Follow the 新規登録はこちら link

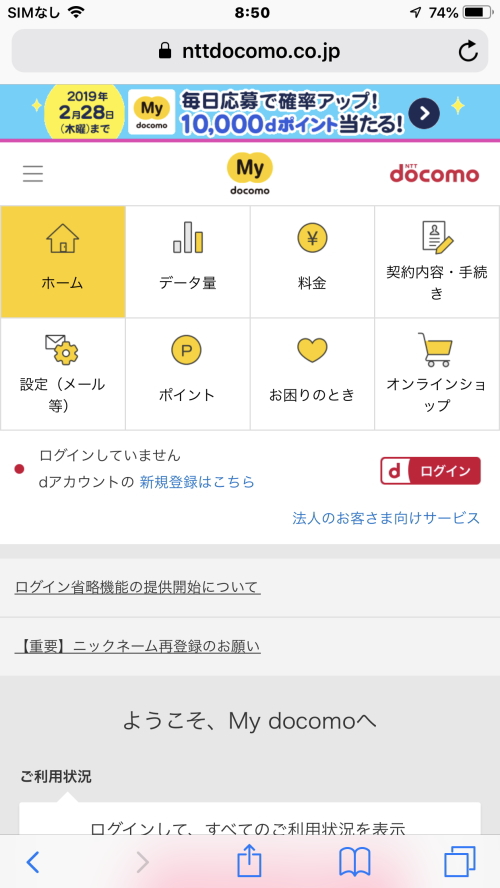tap(197, 482)
